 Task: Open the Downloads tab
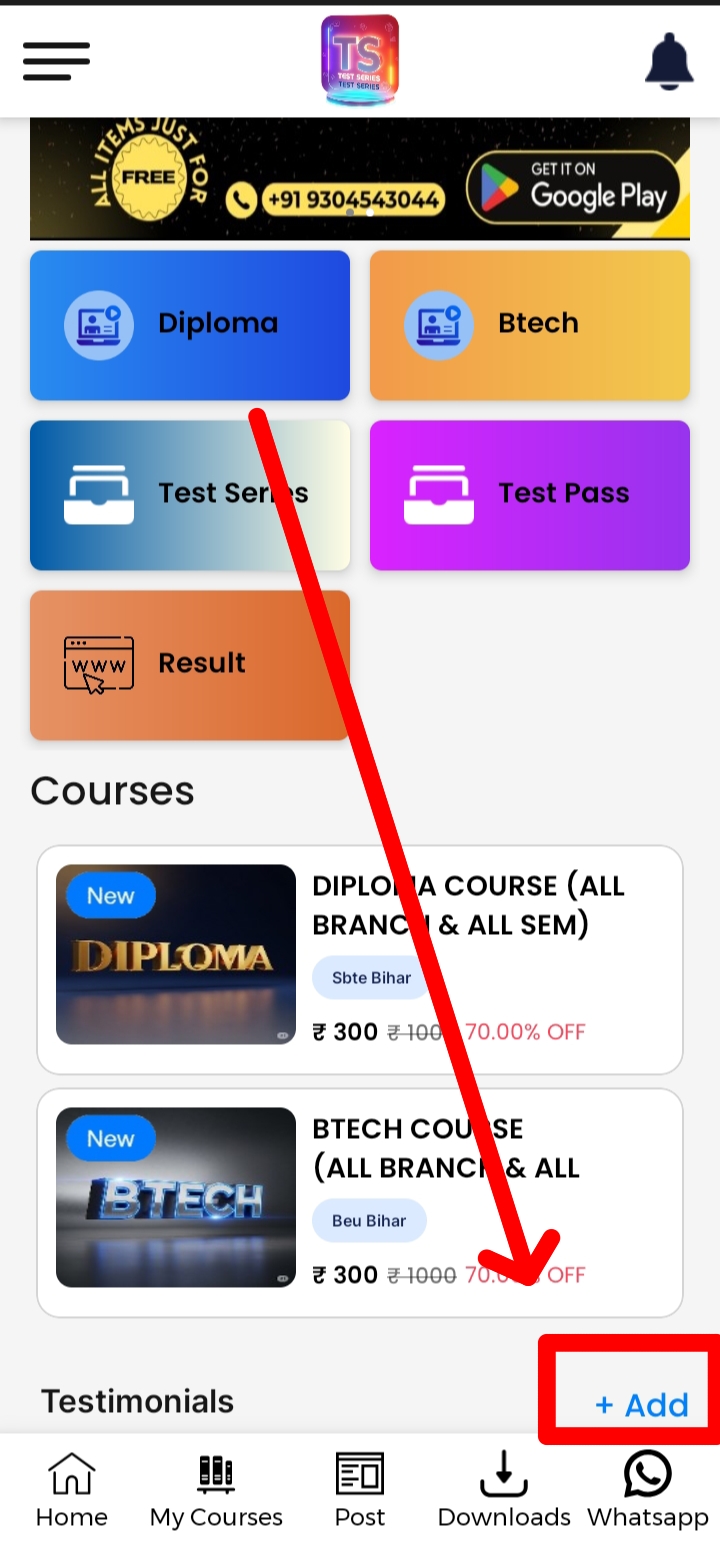pyautogui.click(x=504, y=1490)
